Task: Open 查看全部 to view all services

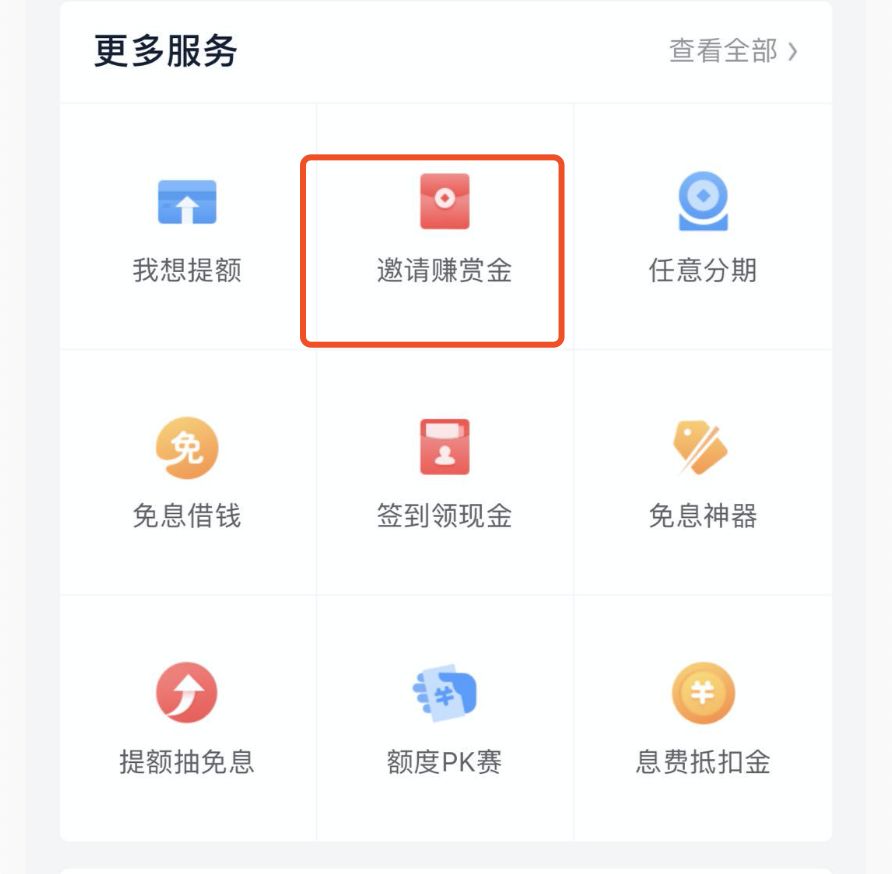Action: coord(733,52)
